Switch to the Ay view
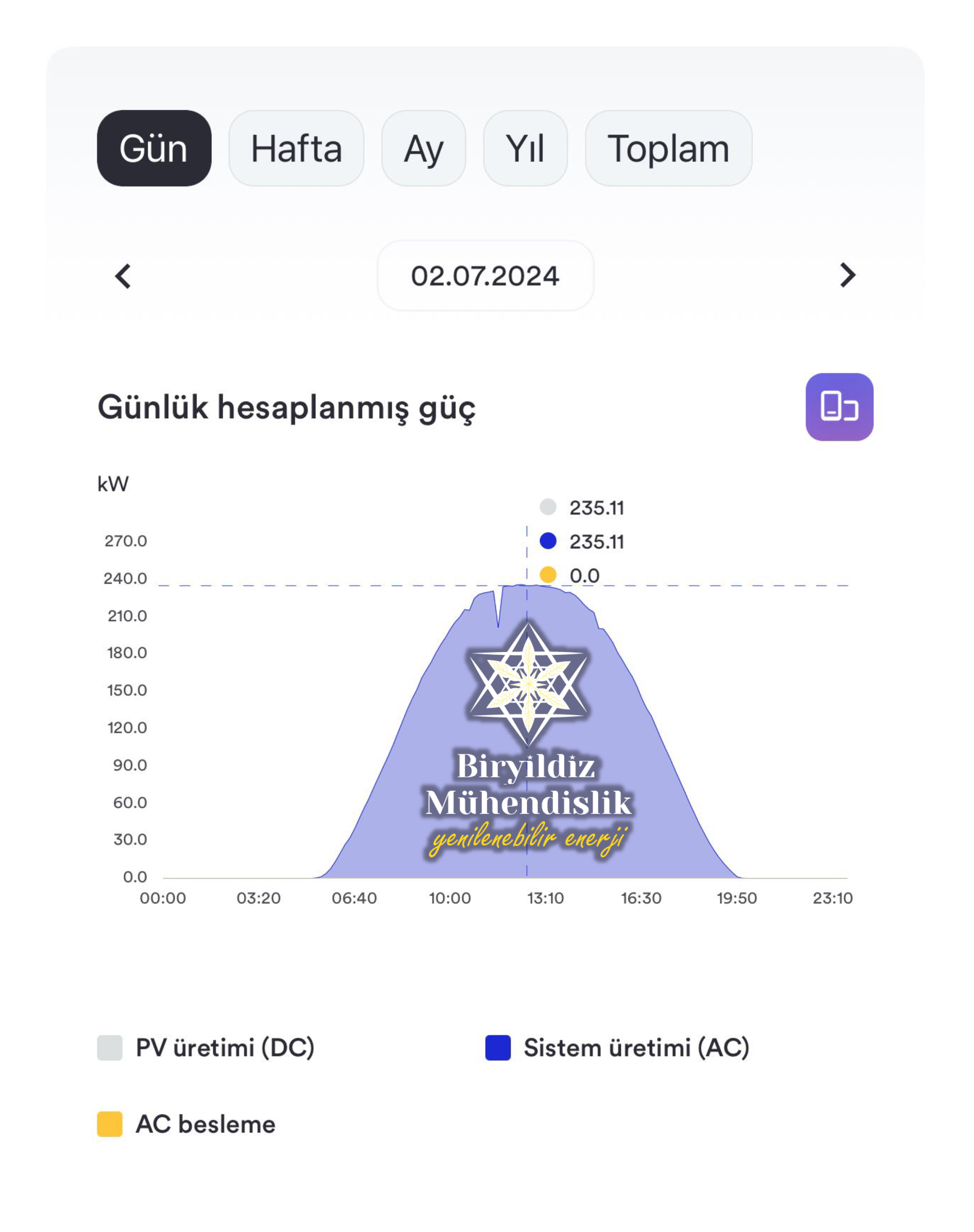This screenshot has height=1232, width=974. pos(423,148)
